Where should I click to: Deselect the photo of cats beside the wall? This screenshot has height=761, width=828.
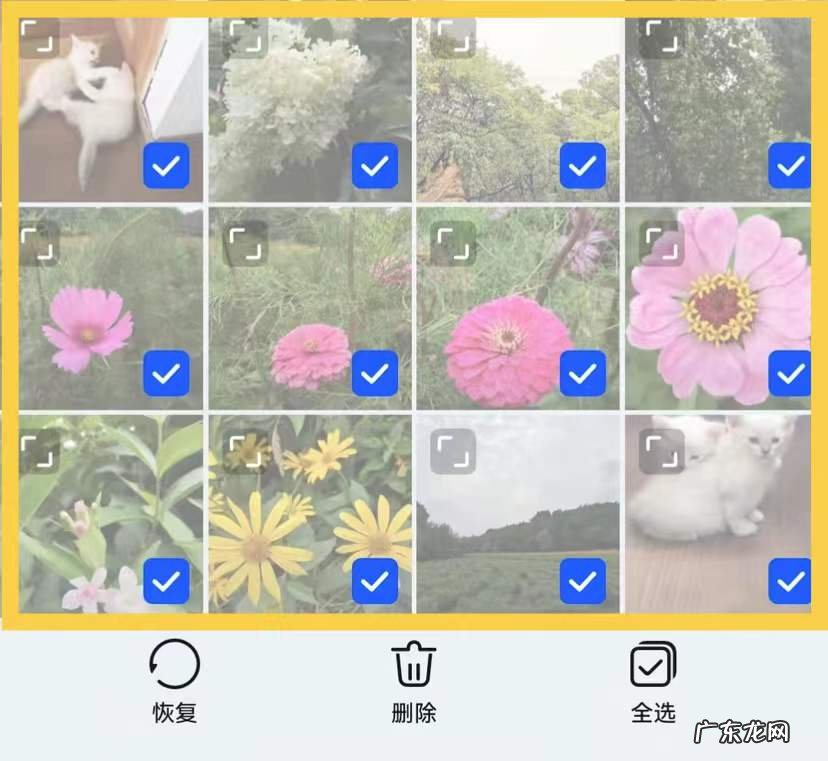coord(166,166)
